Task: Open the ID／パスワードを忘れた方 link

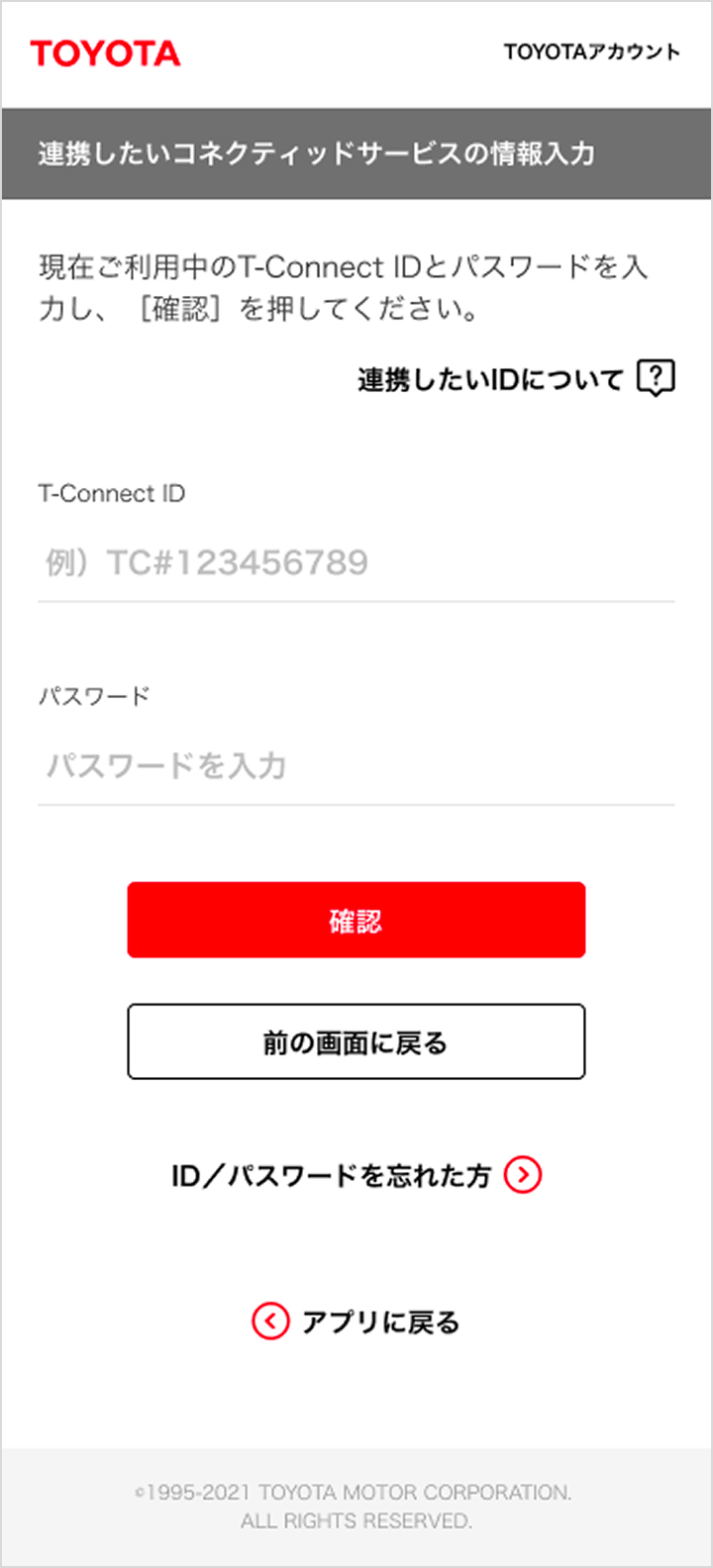Action: [x=356, y=1176]
